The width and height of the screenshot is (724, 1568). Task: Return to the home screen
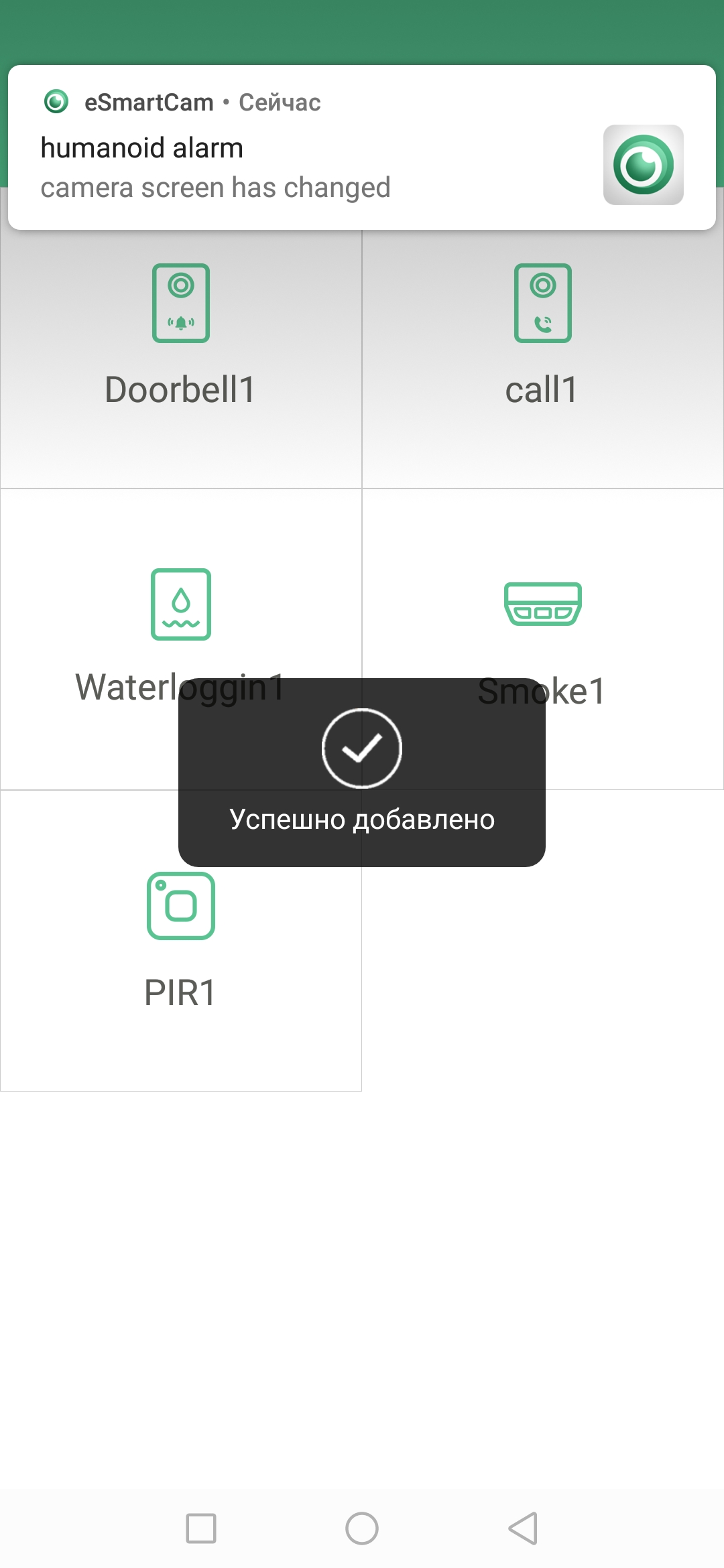(362, 1528)
